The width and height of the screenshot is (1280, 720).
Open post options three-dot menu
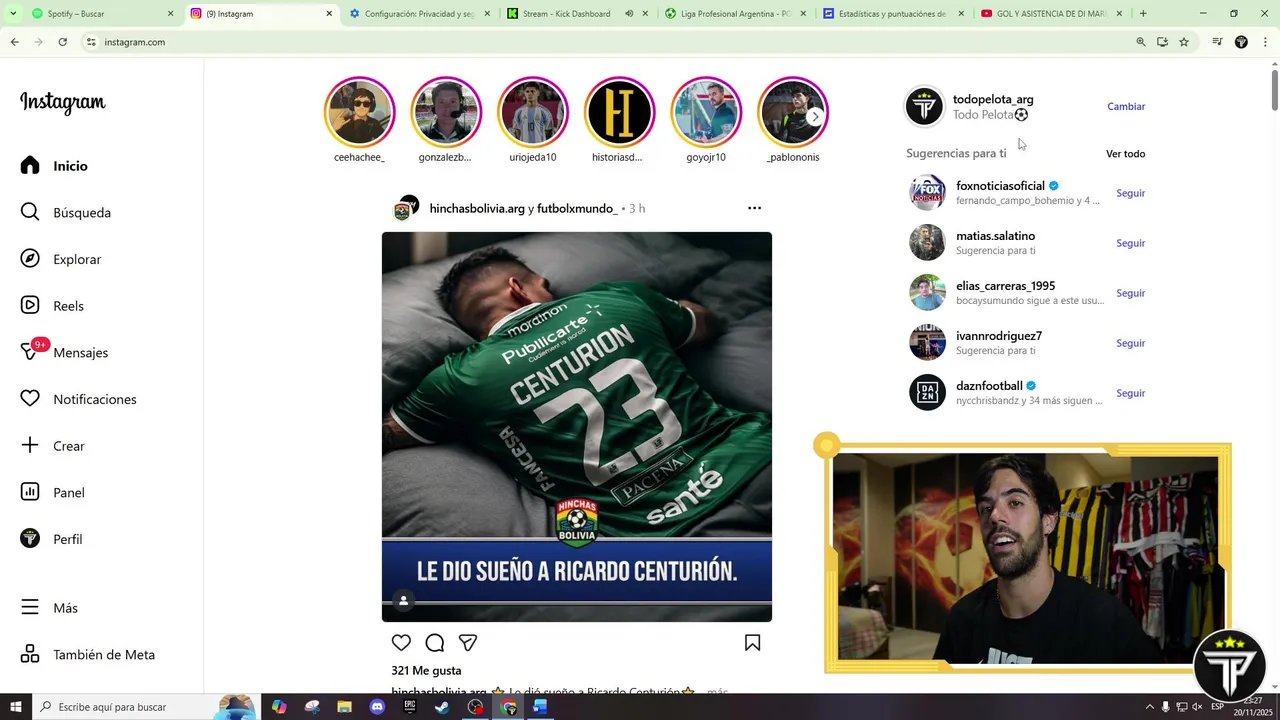coord(754,208)
